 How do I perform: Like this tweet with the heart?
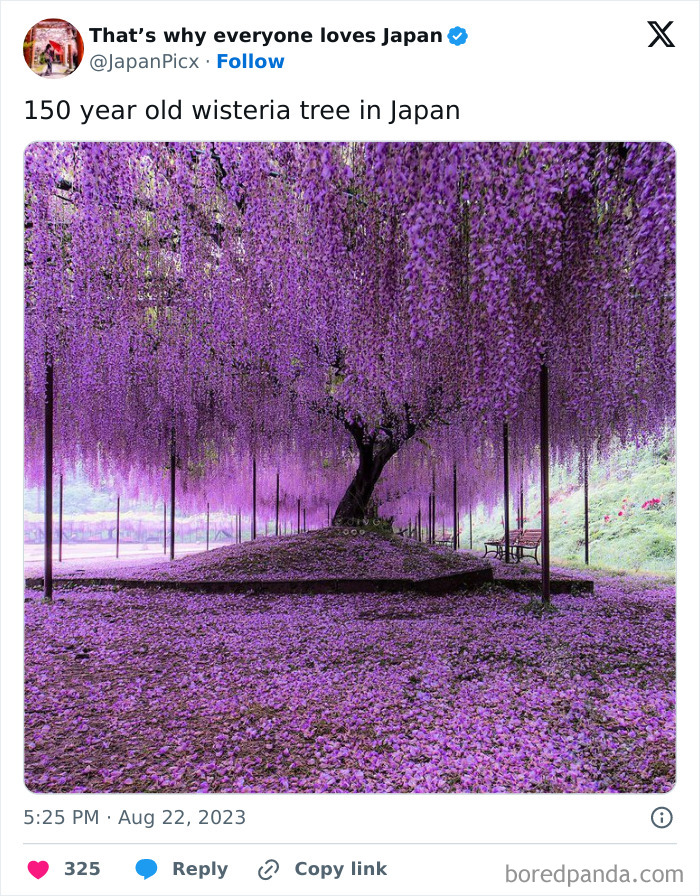click(x=39, y=869)
